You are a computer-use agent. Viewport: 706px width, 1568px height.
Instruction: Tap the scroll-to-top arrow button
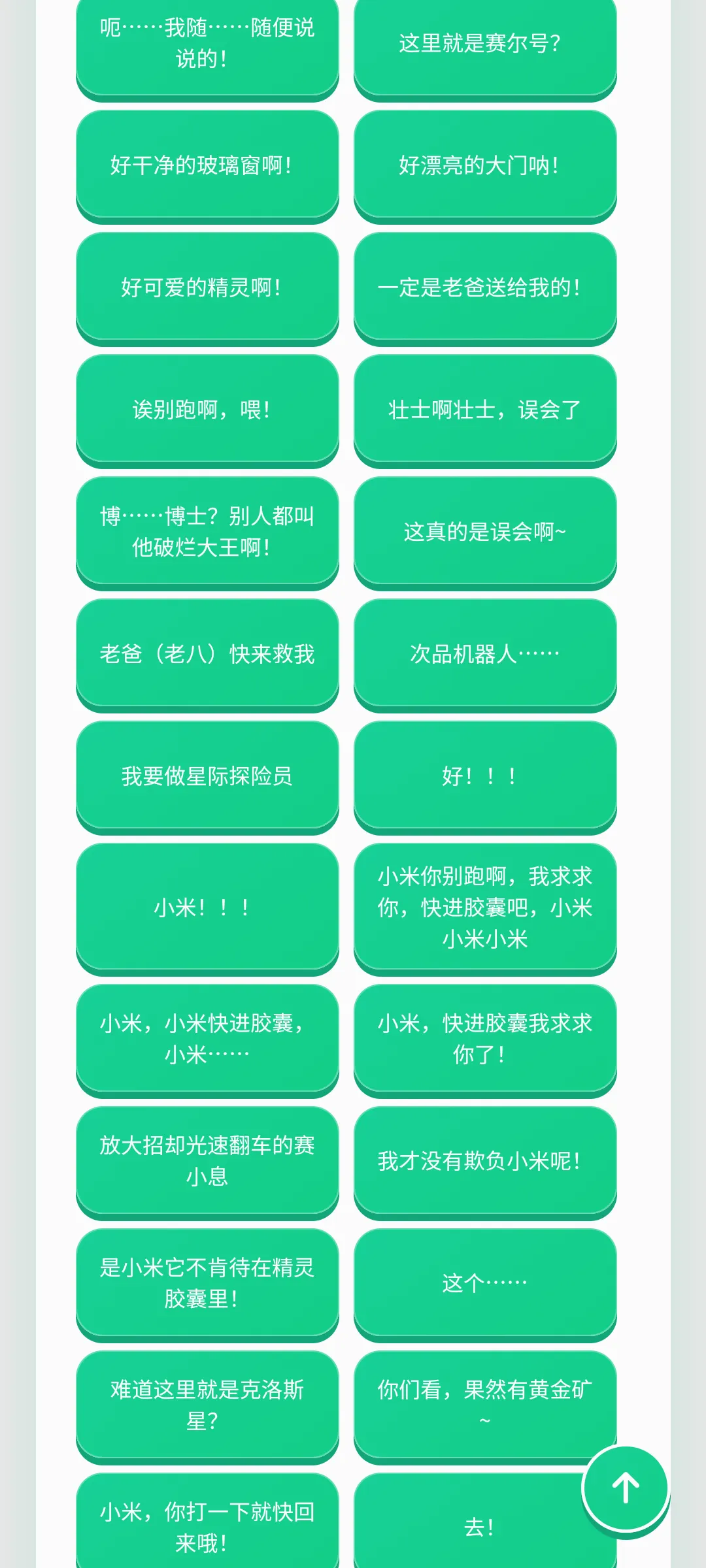625,1488
